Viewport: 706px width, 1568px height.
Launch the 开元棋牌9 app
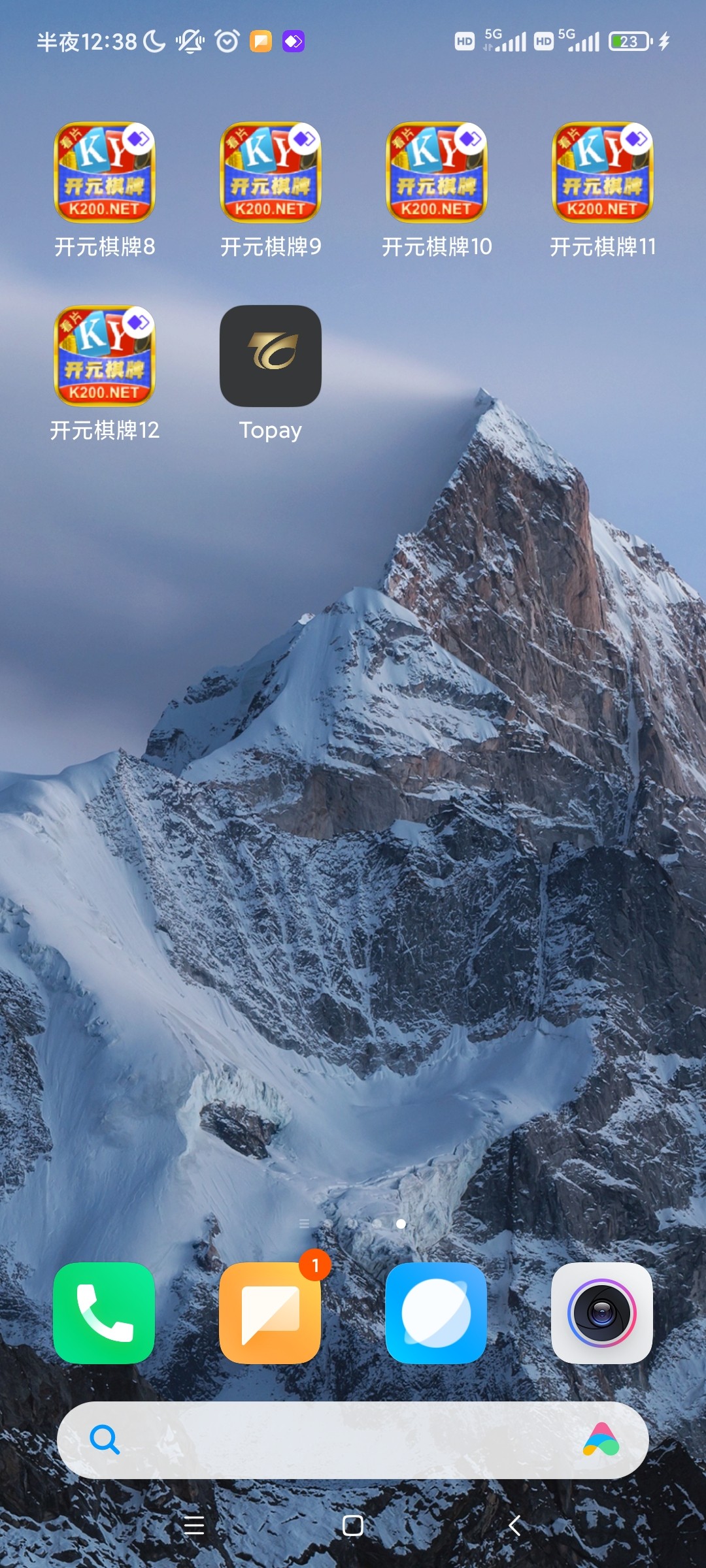click(271, 172)
